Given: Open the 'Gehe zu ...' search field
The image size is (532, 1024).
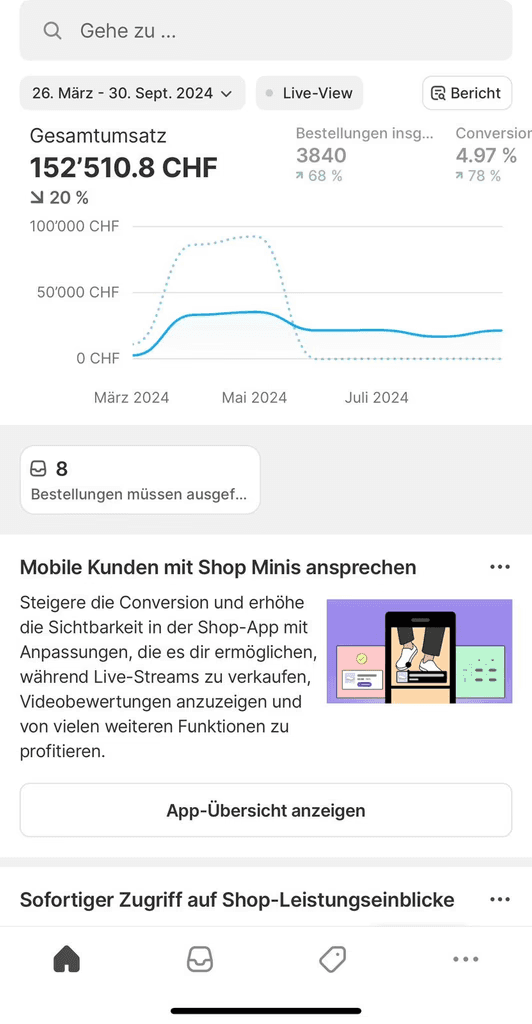Looking at the screenshot, I should [x=266, y=31].
